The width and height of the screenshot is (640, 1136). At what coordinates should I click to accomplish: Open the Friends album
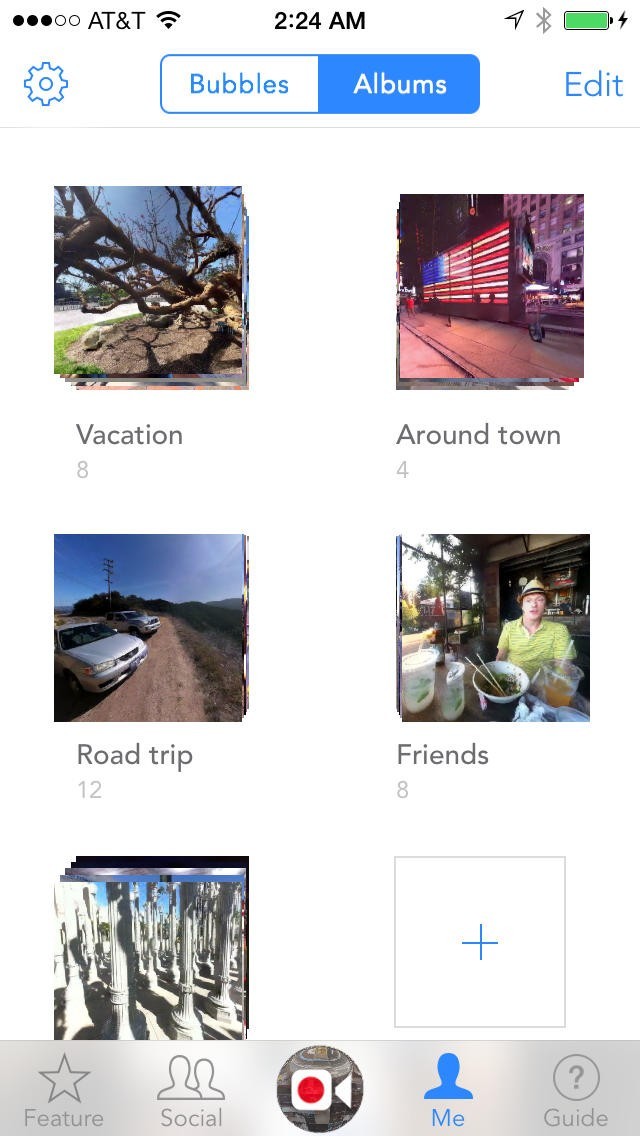[493, 628]
